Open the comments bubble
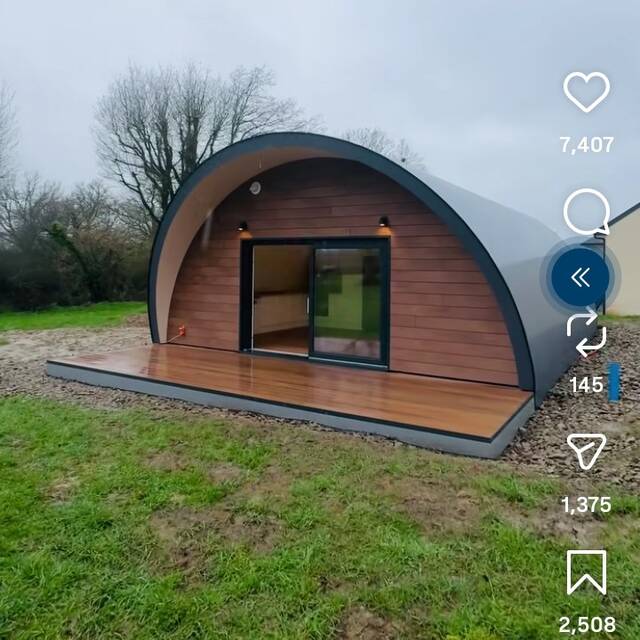Screen dimensions: 640x640 [x=587, y=212]
